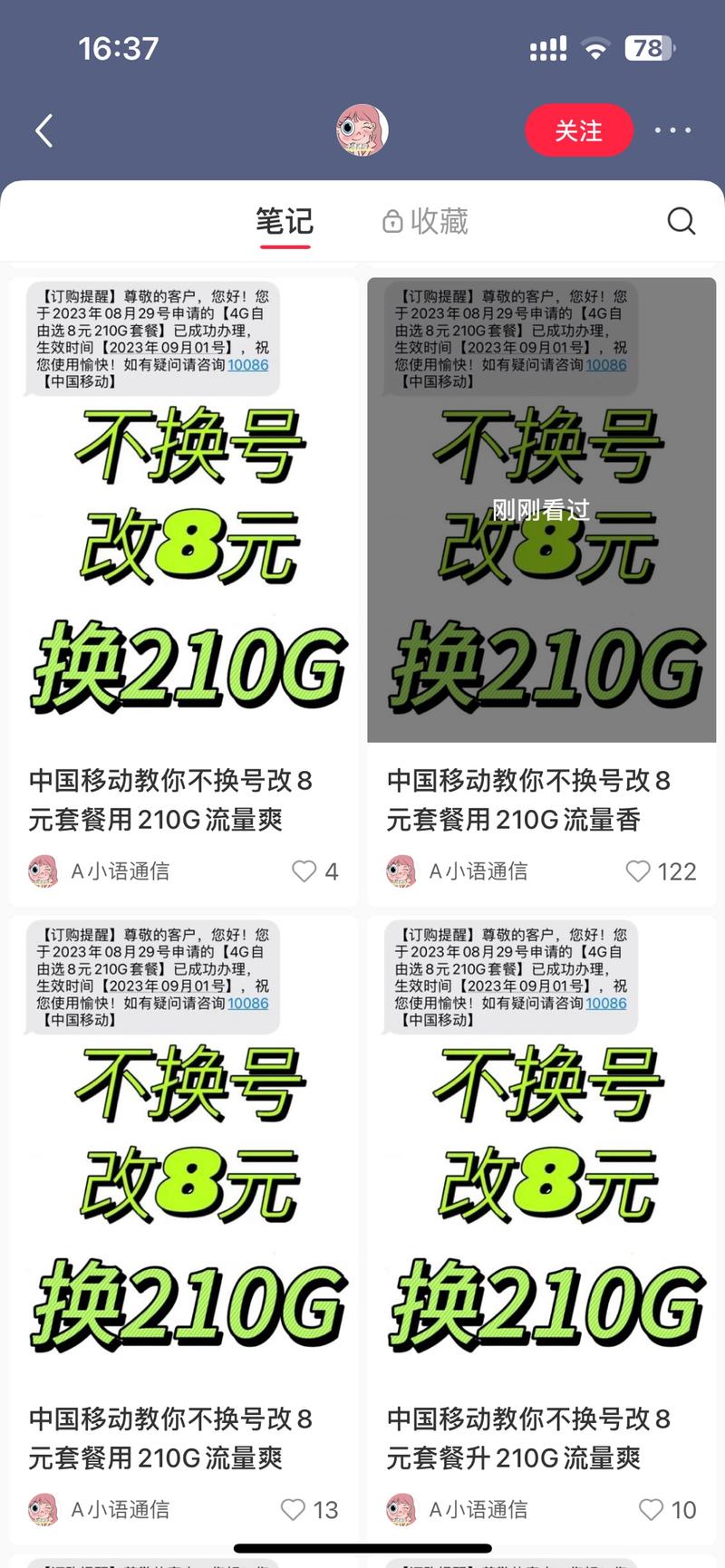Switch to the 笔记 tab
725x1568 pixels.
click(284, 221)
